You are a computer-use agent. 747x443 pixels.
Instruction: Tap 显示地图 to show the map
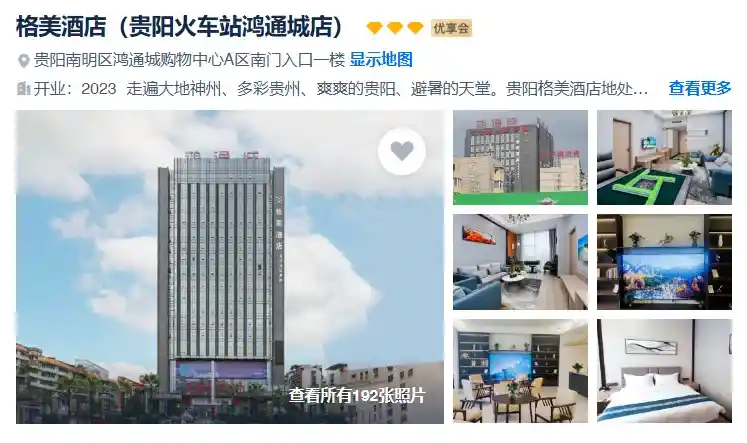click(381, 59)
